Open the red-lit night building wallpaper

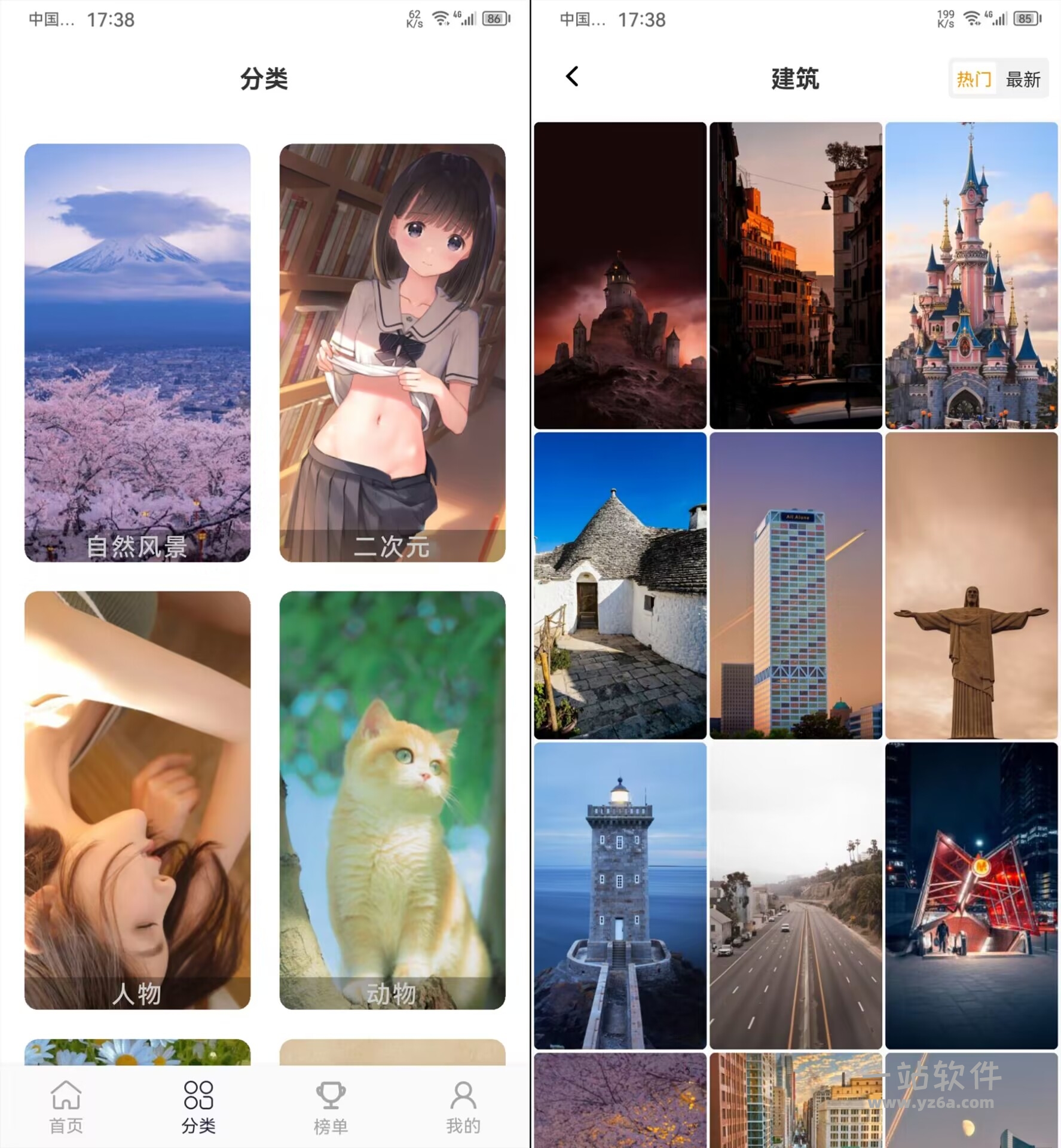pyautogui.click(x=971, y=896)
